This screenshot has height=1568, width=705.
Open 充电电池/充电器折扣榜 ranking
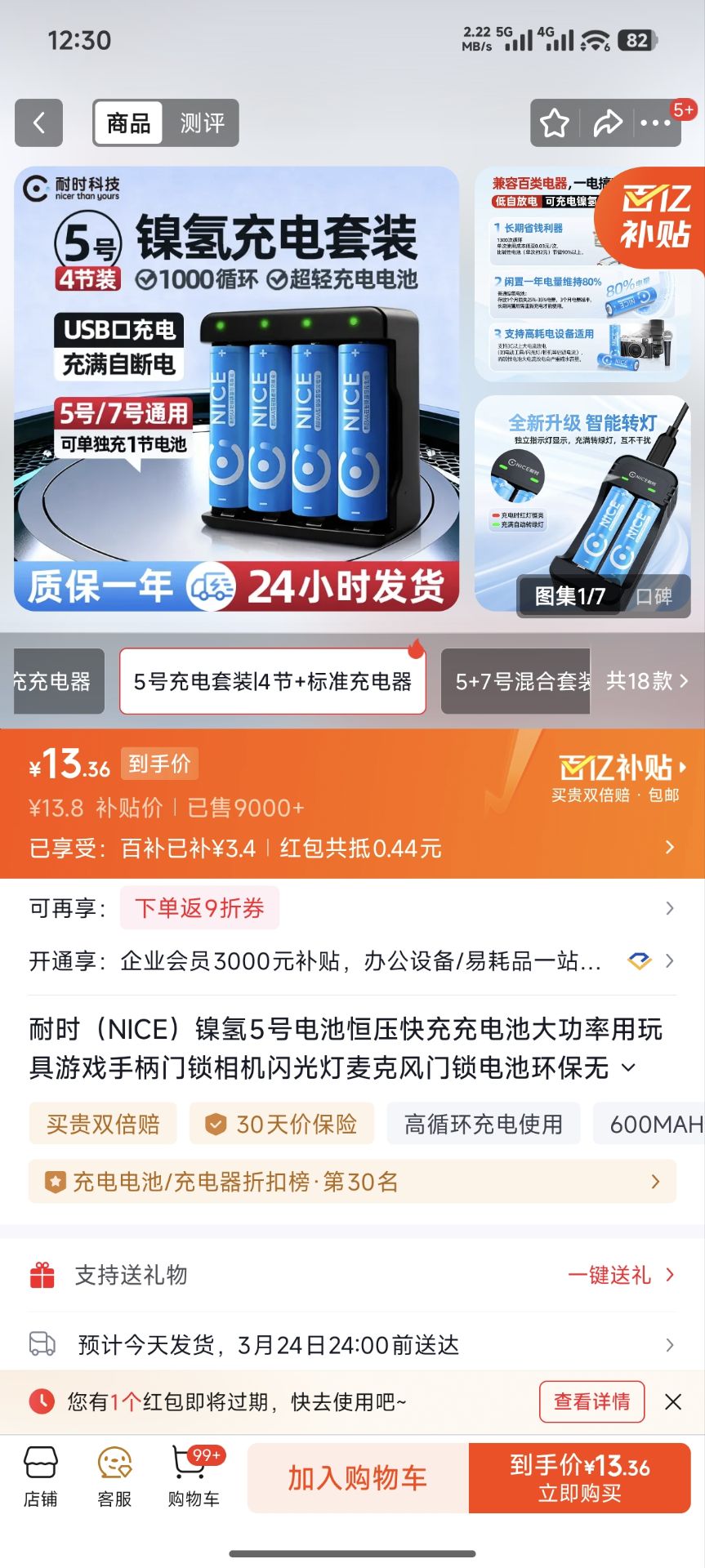pyautogui.click(x=352, y=1182)
